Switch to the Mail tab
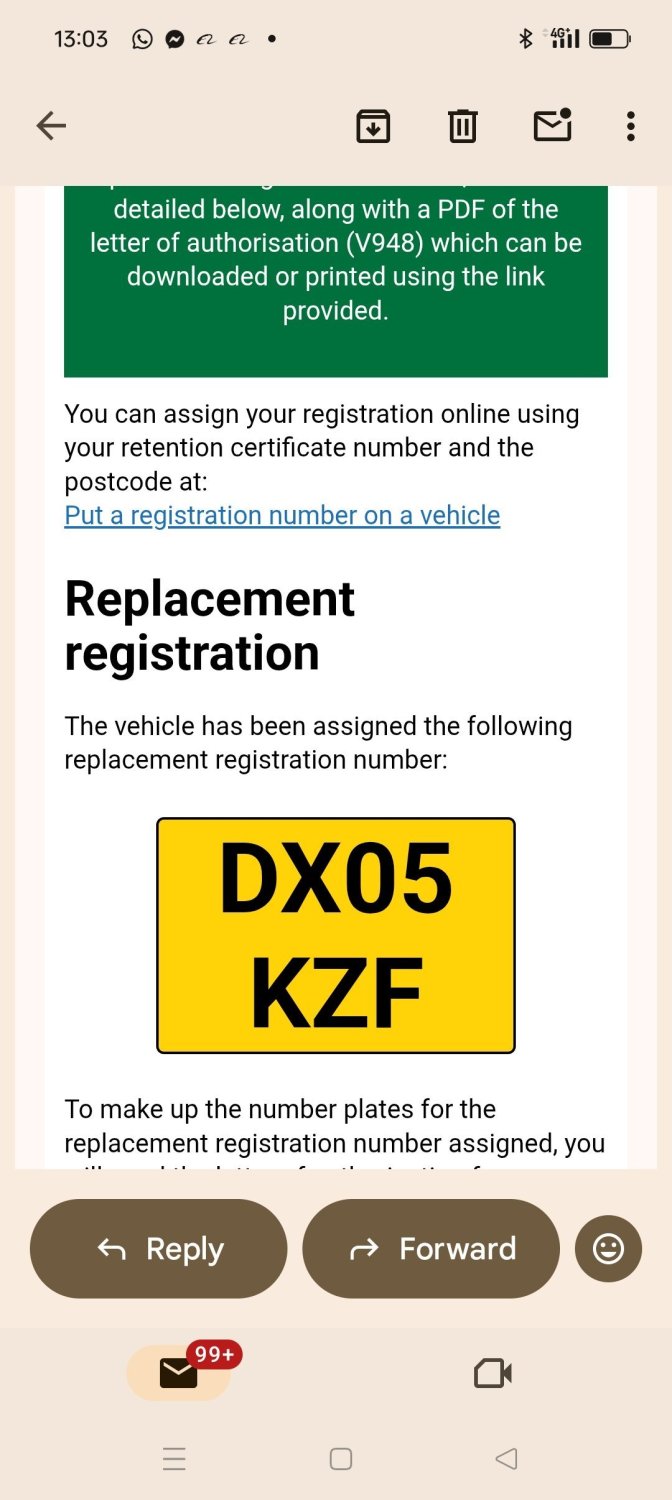 tap(179, 1374)
